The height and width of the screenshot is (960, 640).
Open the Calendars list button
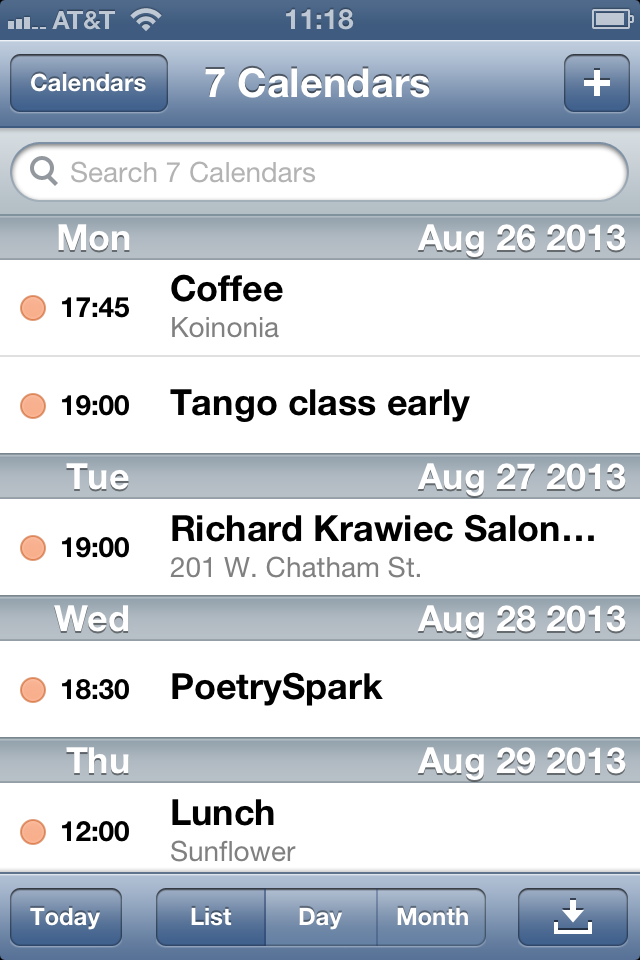coord(88,84)
